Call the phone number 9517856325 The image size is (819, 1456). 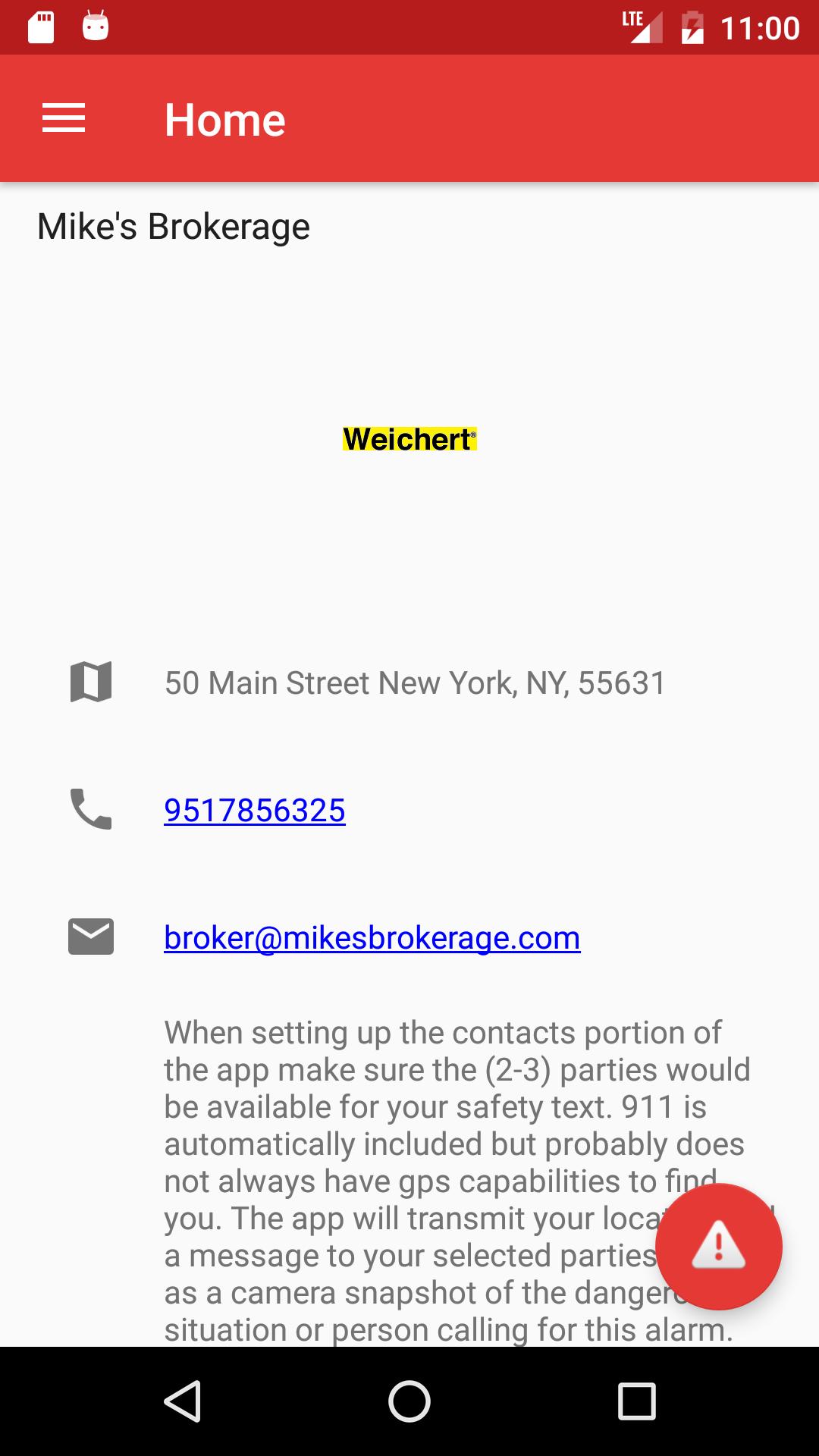pos(255,811)
